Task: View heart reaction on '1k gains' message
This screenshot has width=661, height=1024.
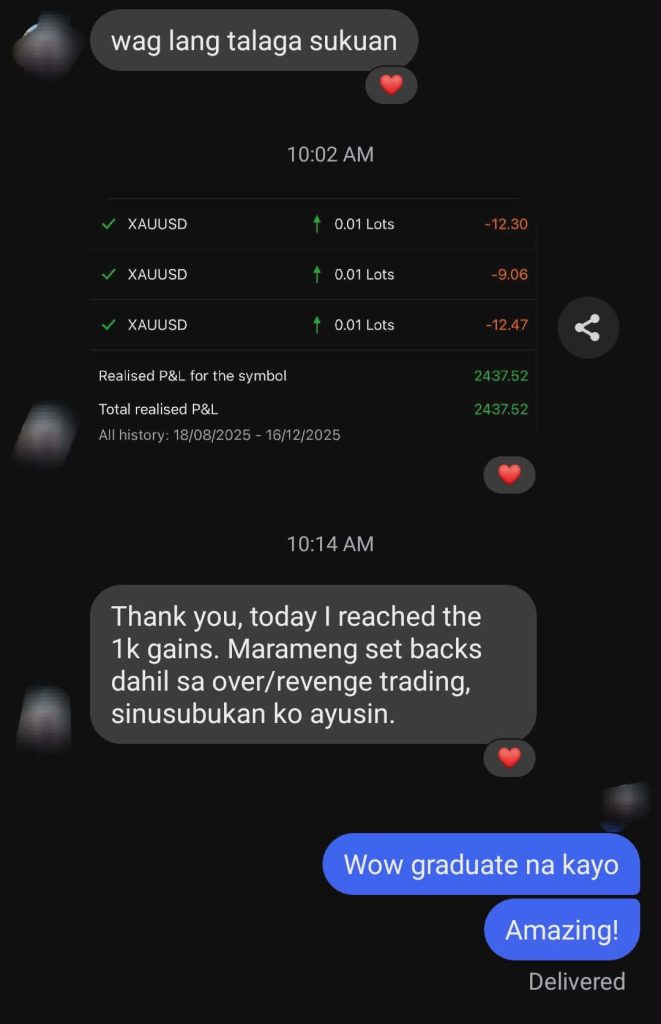Action: pos(509,758)
